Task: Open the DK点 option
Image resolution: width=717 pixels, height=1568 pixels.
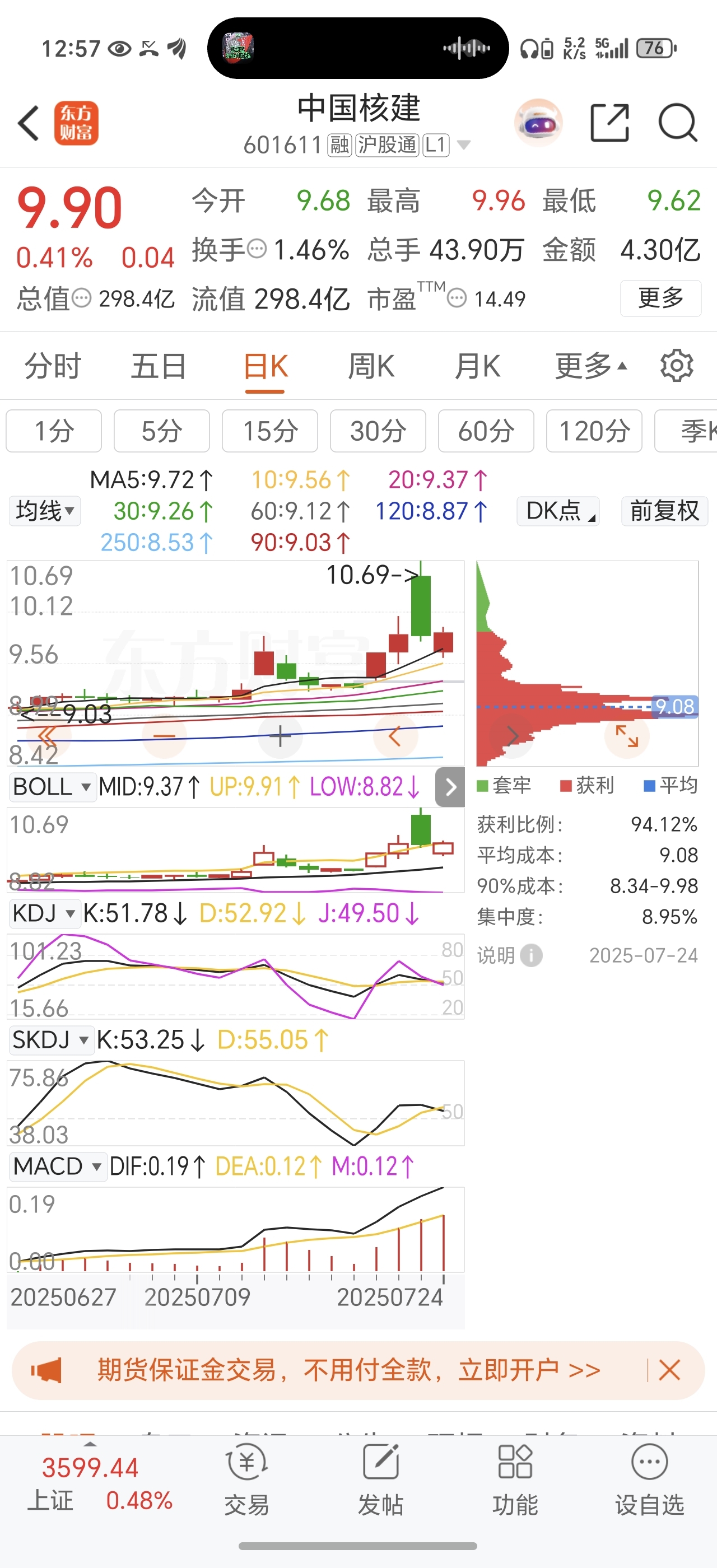Action: pyautogui.click(x=558, y=511)
